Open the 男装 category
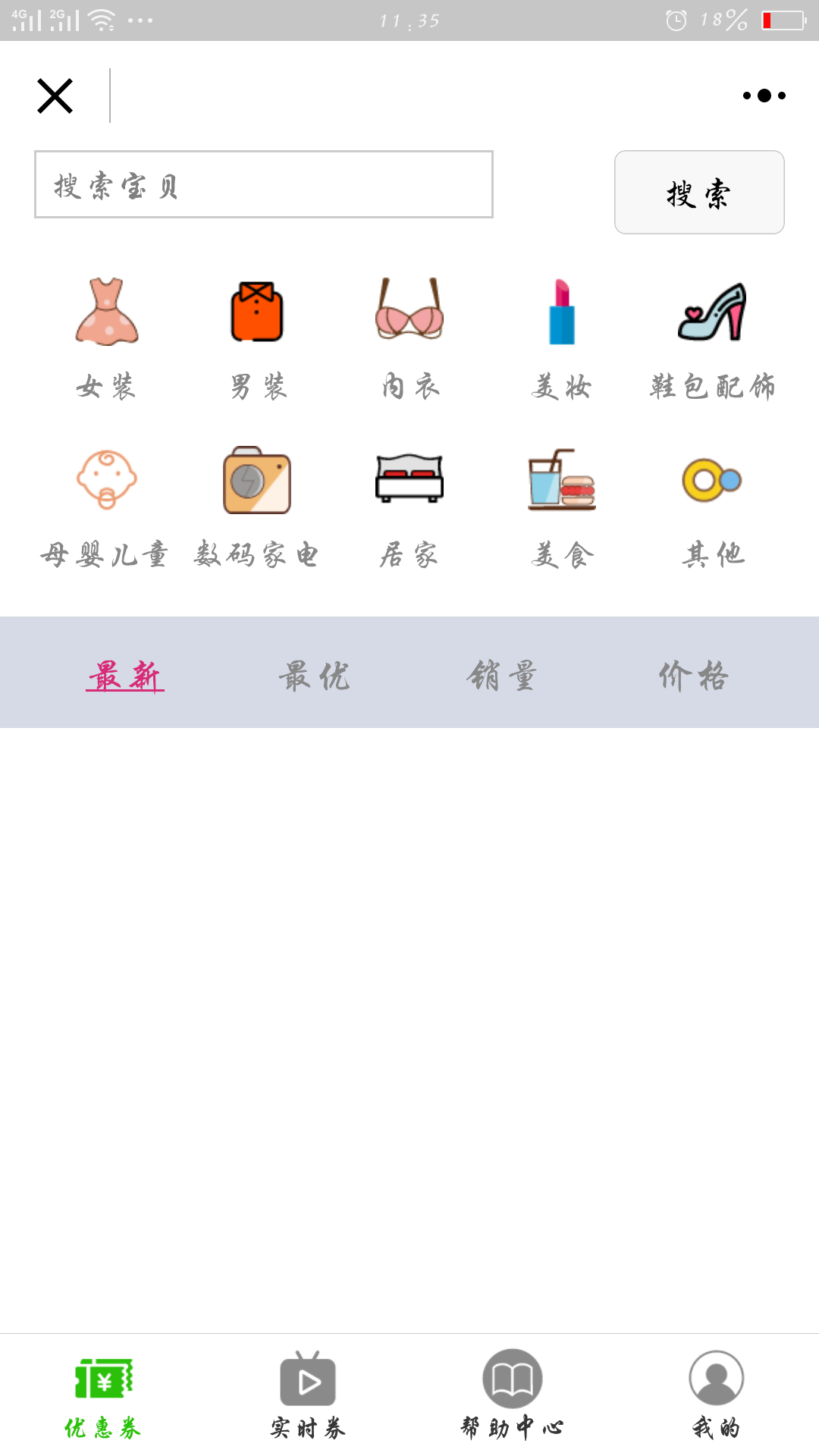Viewport: 819px width, 1456px height. (x=258, y=338)
